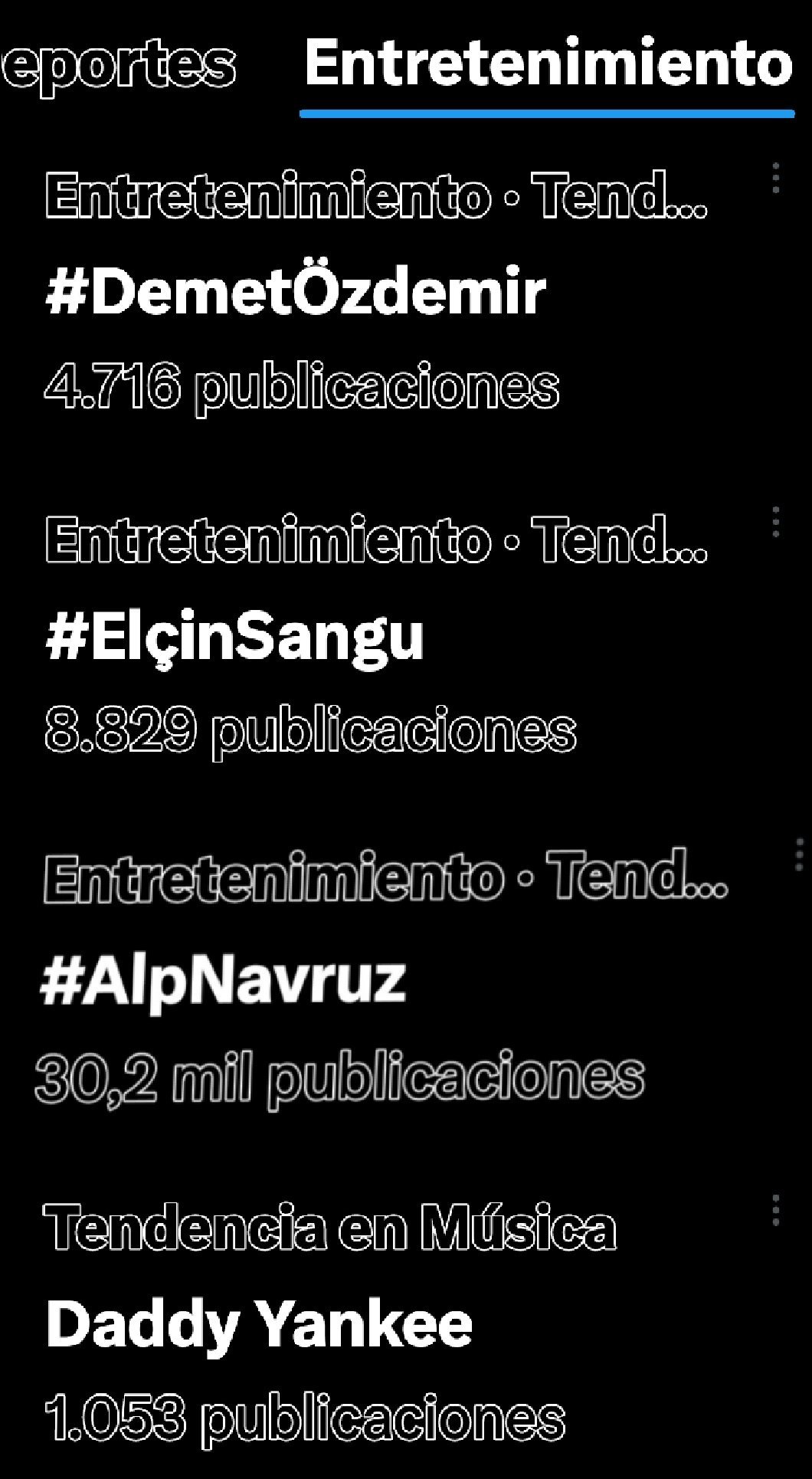The image size is (812, 1479).
Task: Open the #AlpNavruz trending topic
Action: tap(223, 980)
